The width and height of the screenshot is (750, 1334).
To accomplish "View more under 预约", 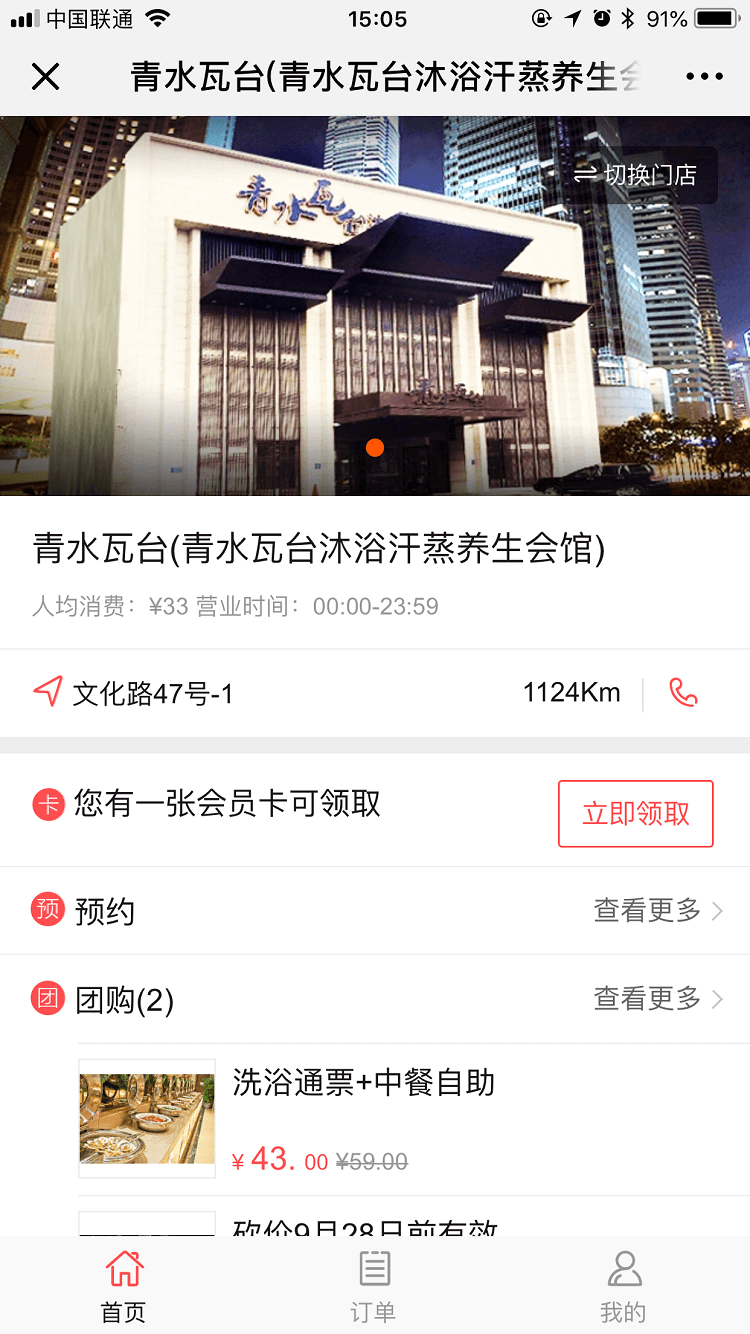I will tap(658, 910).
